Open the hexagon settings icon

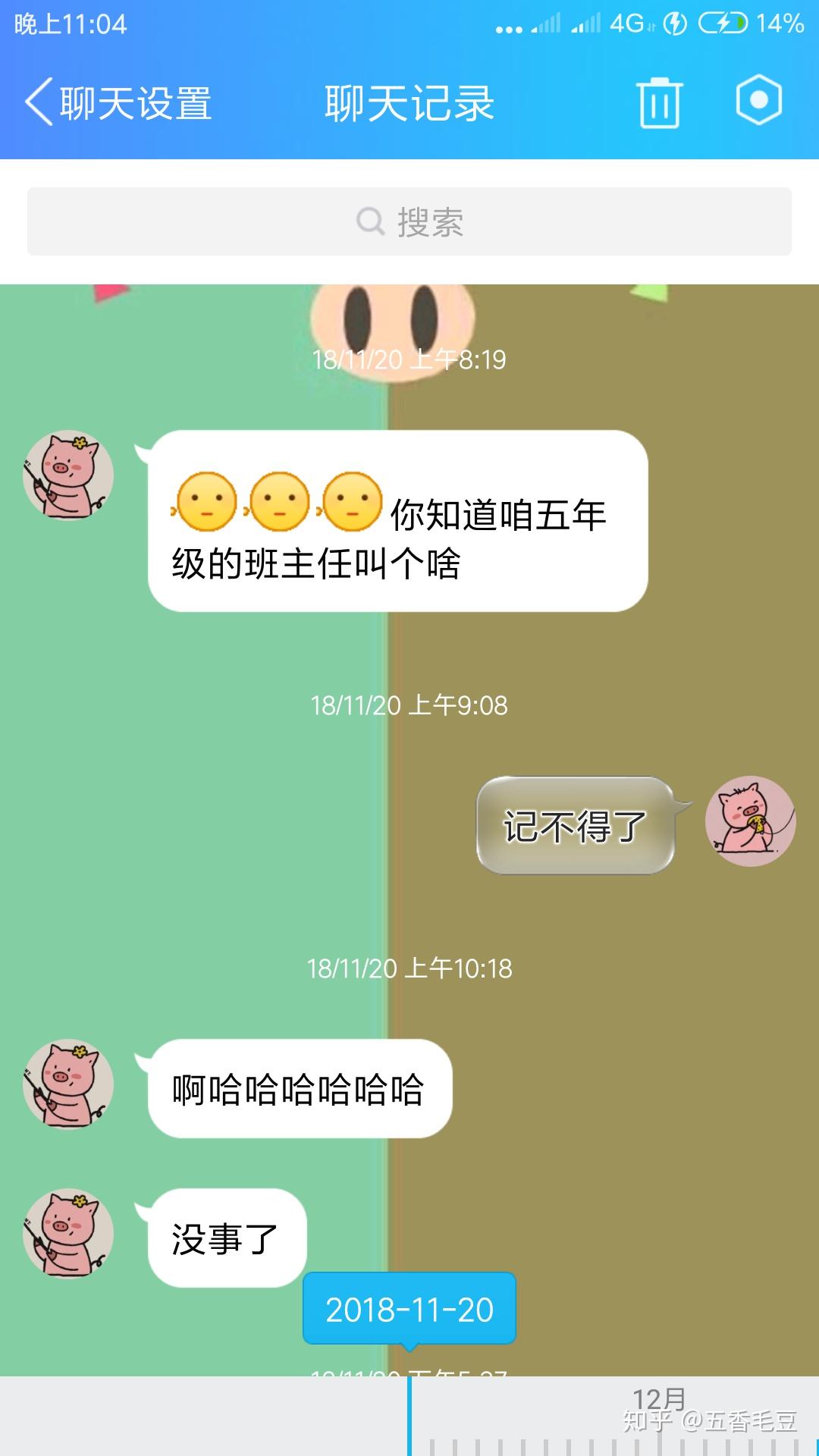click(758, 100)
